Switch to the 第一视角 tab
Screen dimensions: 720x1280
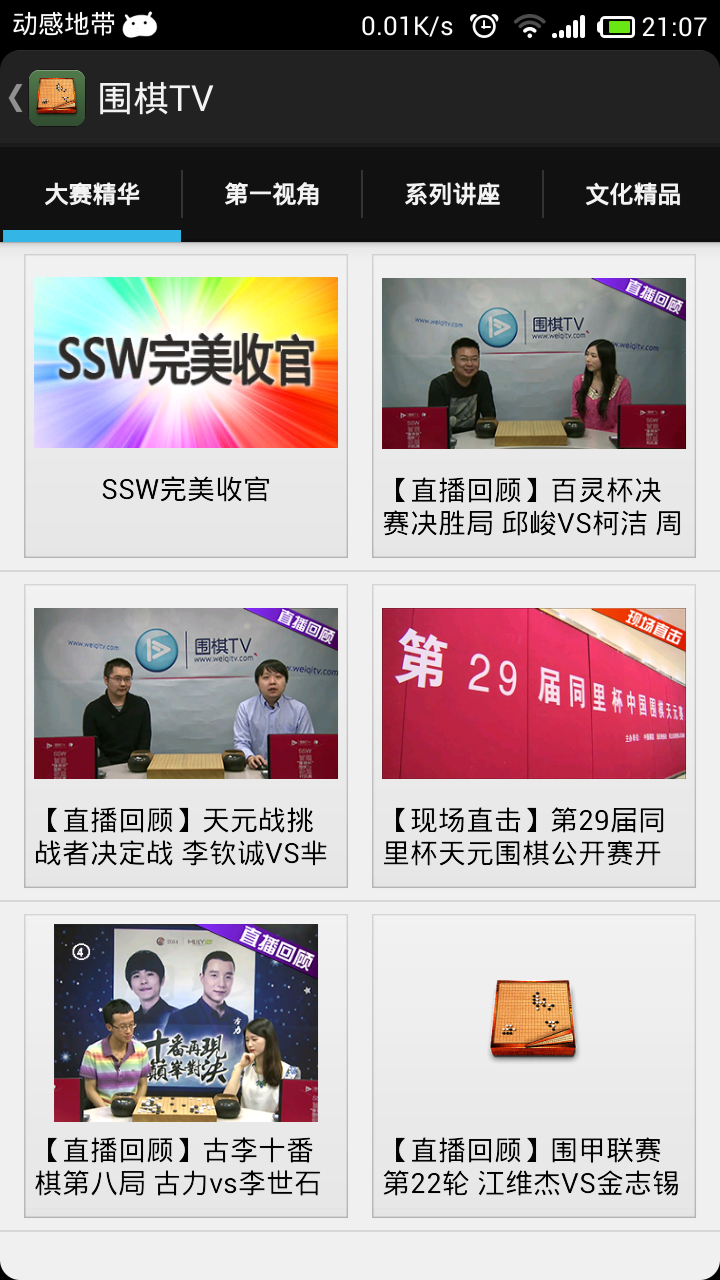(272, 194)
